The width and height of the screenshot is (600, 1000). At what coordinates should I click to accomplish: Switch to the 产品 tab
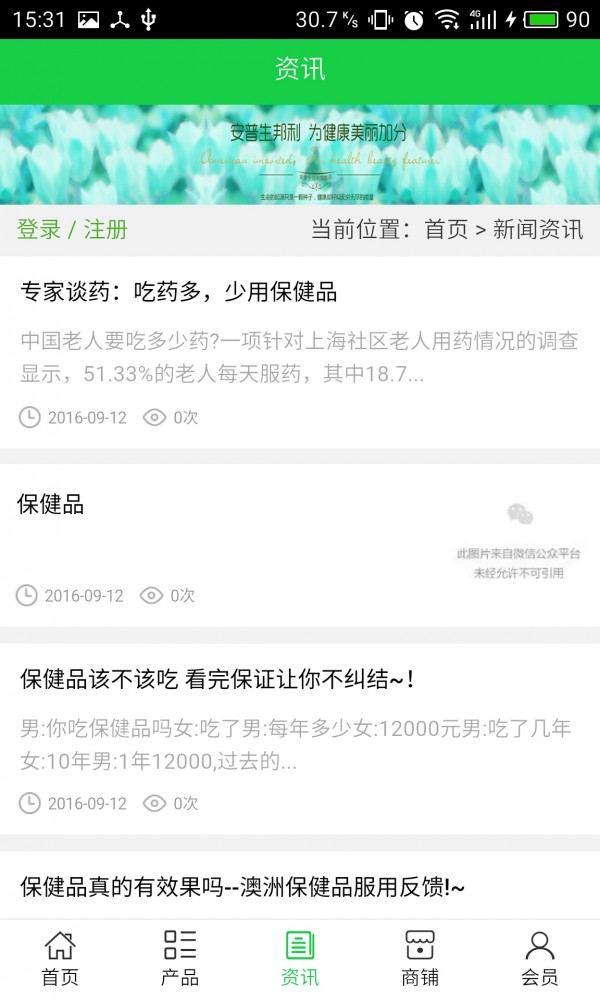[x=180, y=959]
